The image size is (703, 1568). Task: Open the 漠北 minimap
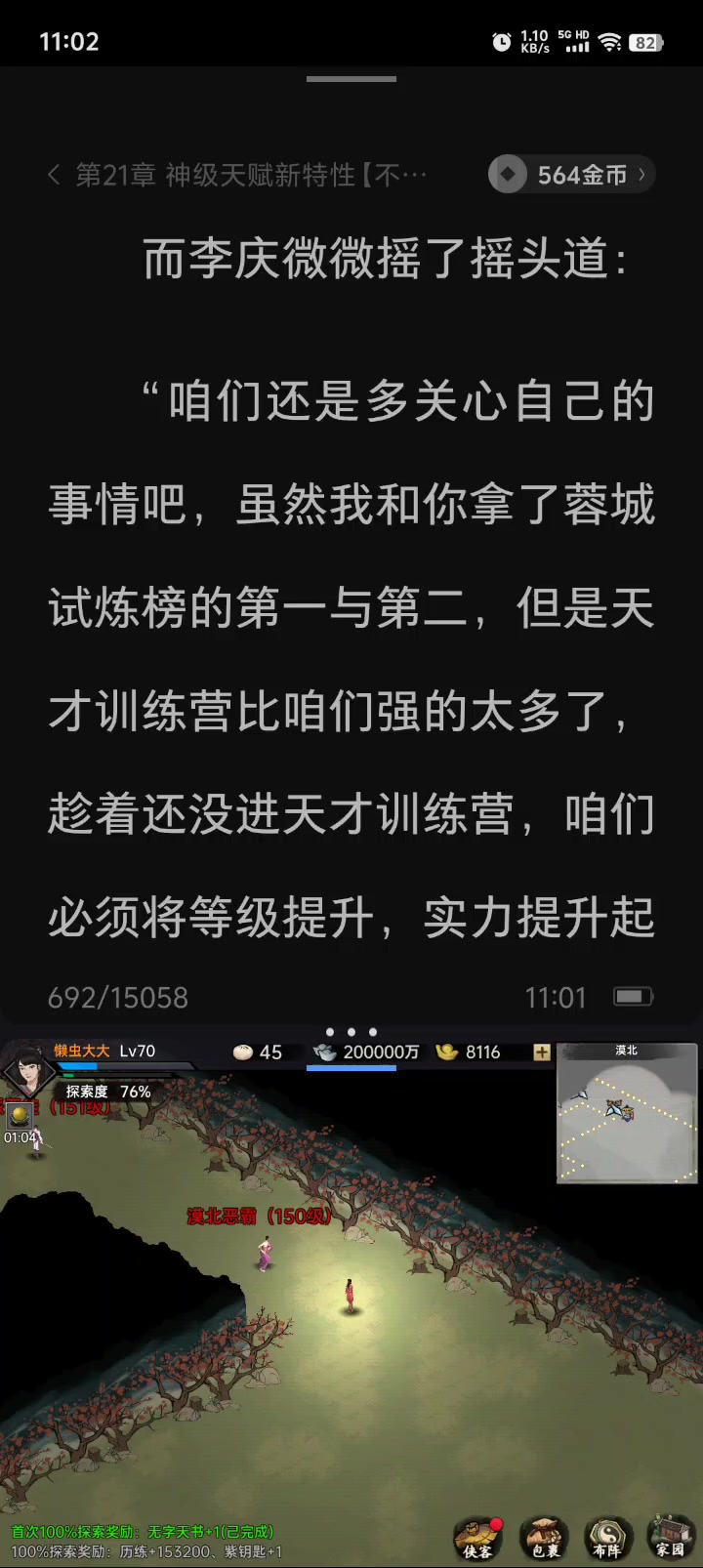pos(627,1113)
